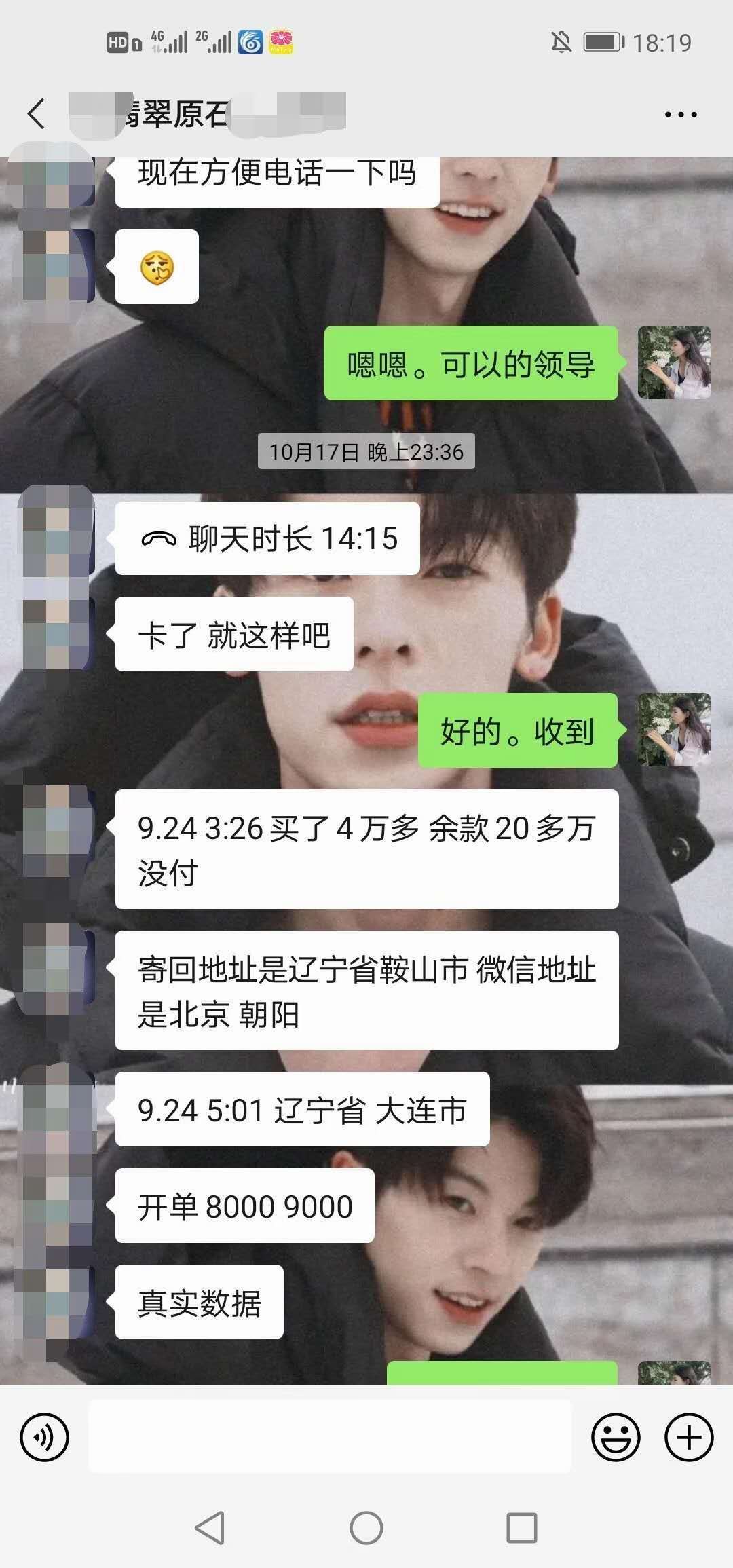Open the plus attachments menu
This screenshot has height=1568, width=733.
[x=689, y=1437]
